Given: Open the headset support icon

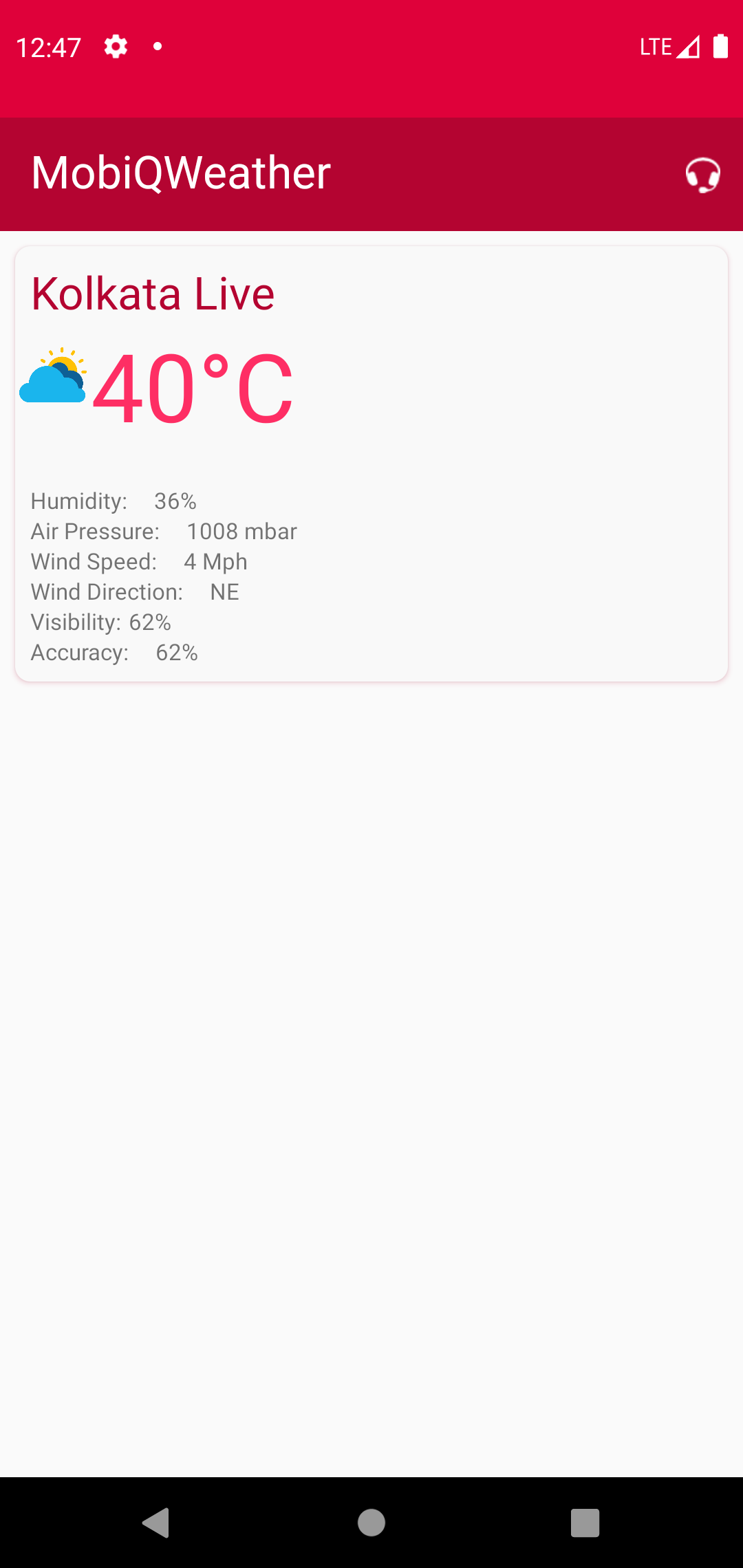Looking at the screenshot, I should (x=702, y=175).
